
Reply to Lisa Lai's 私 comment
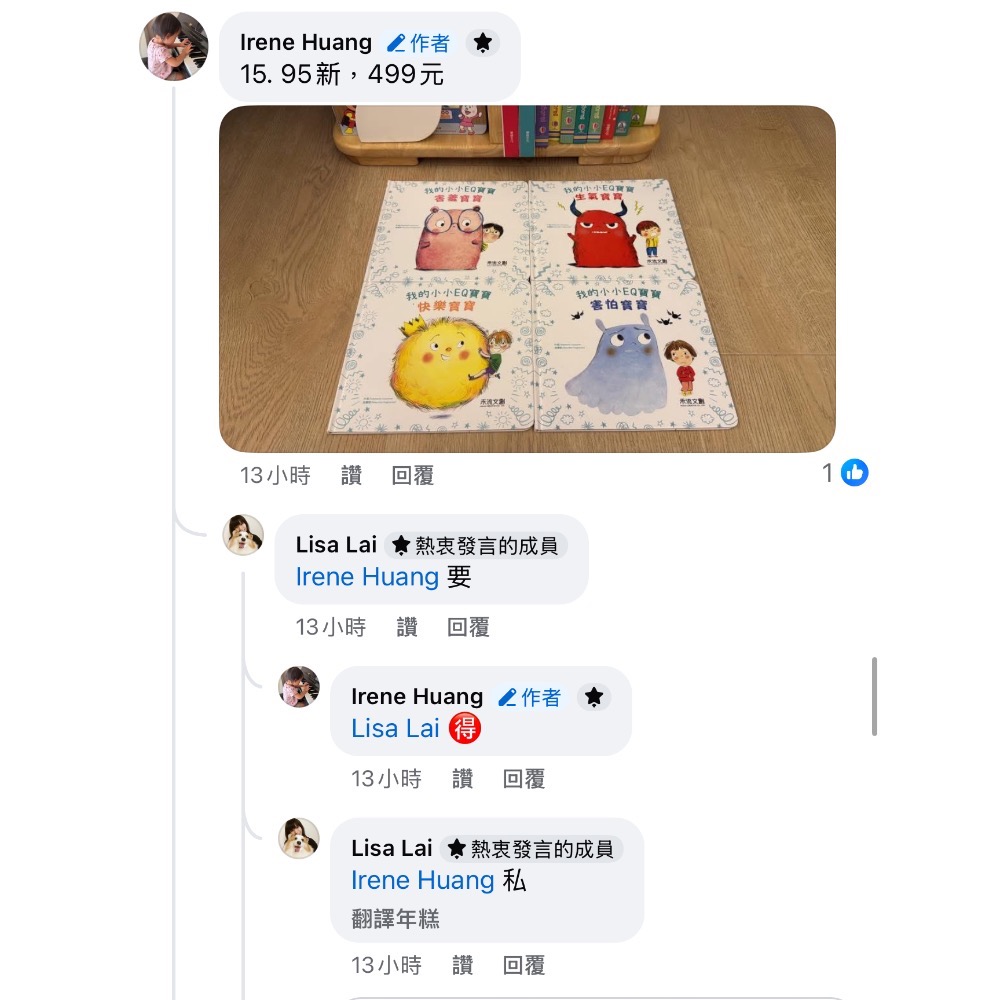point(523,965)
